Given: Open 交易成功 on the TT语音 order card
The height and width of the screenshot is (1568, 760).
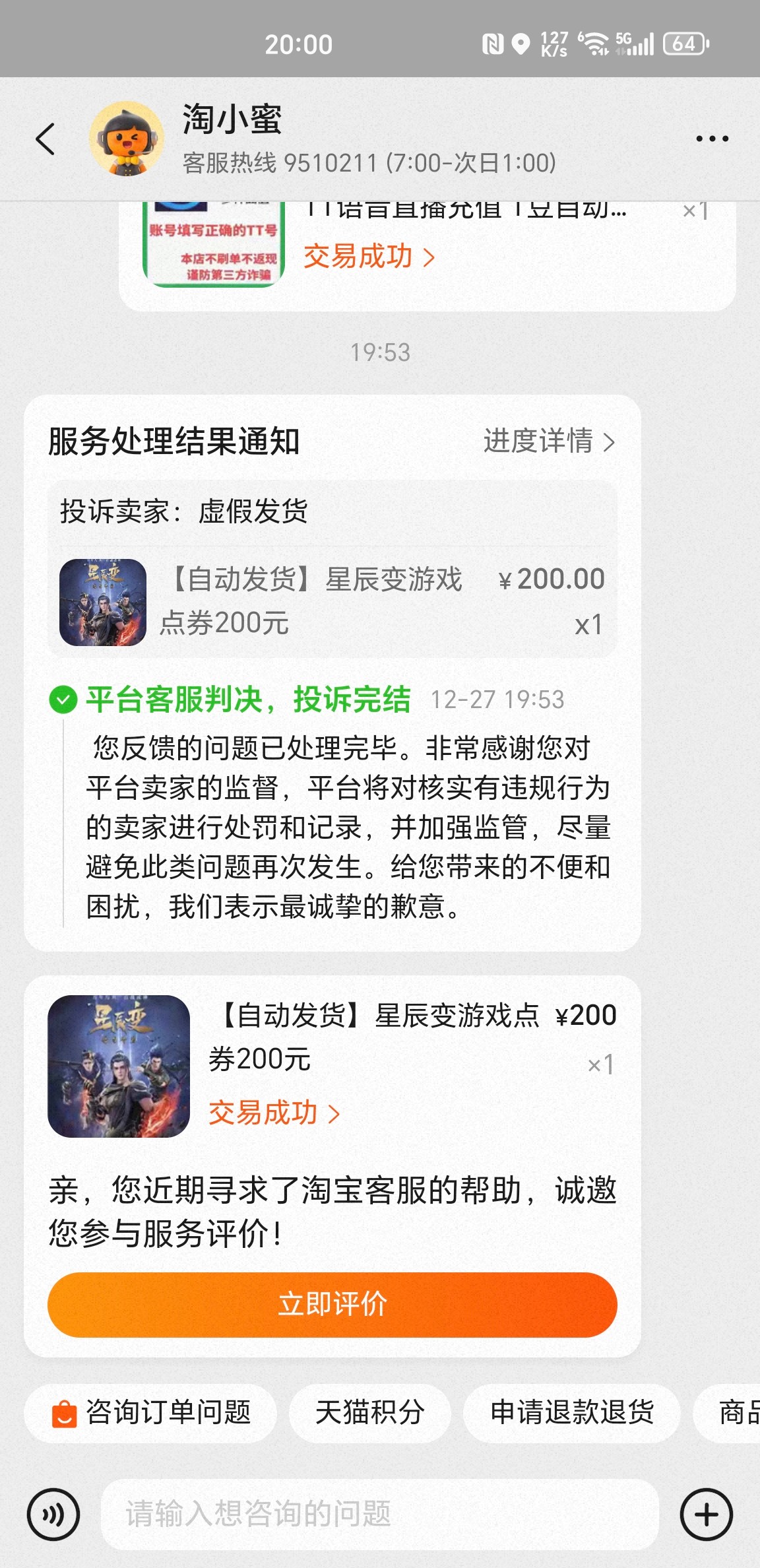Looking at the screenshot, I should click(369, 256).
